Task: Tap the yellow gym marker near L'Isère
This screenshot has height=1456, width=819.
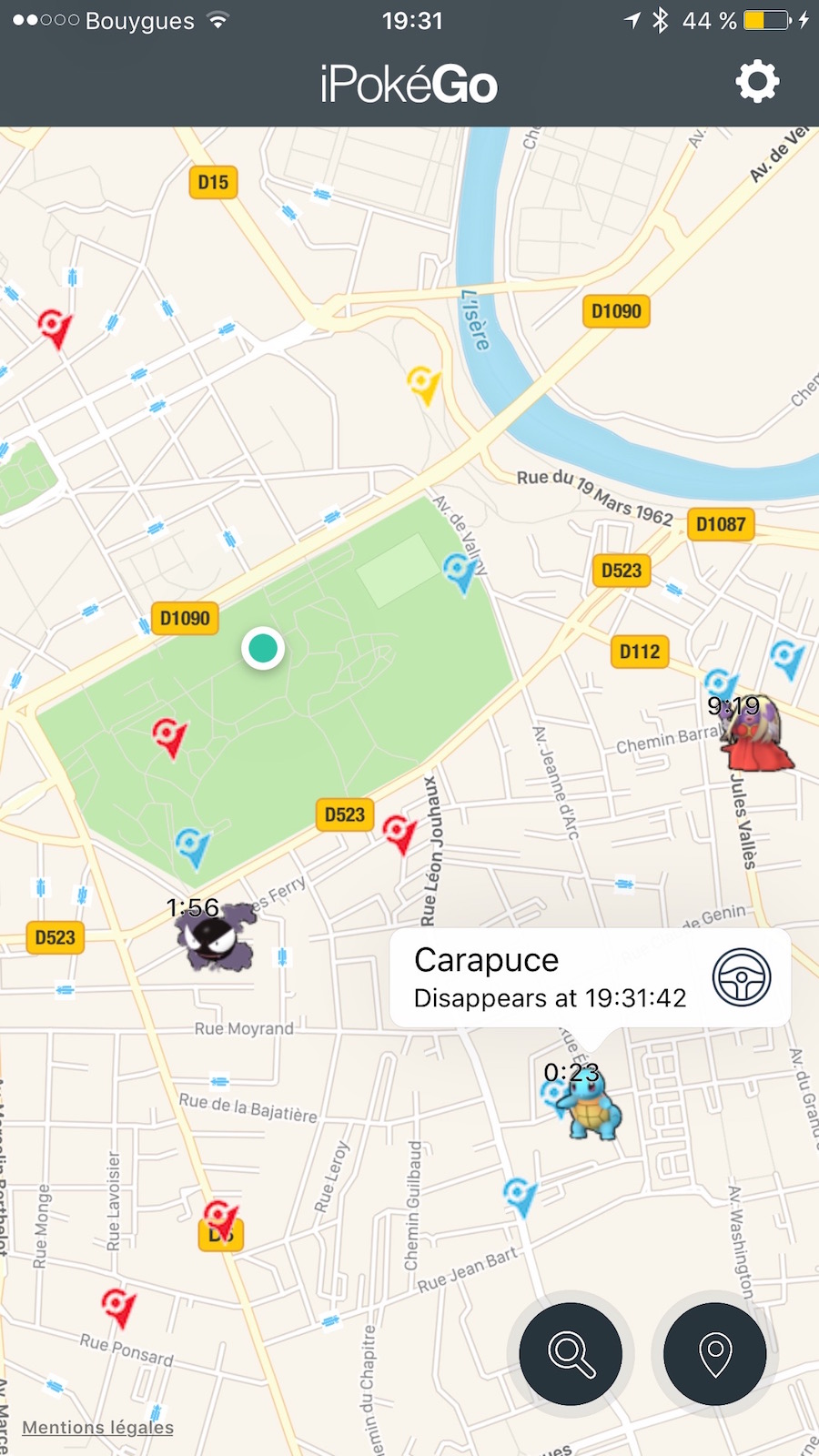Action: 424,384
